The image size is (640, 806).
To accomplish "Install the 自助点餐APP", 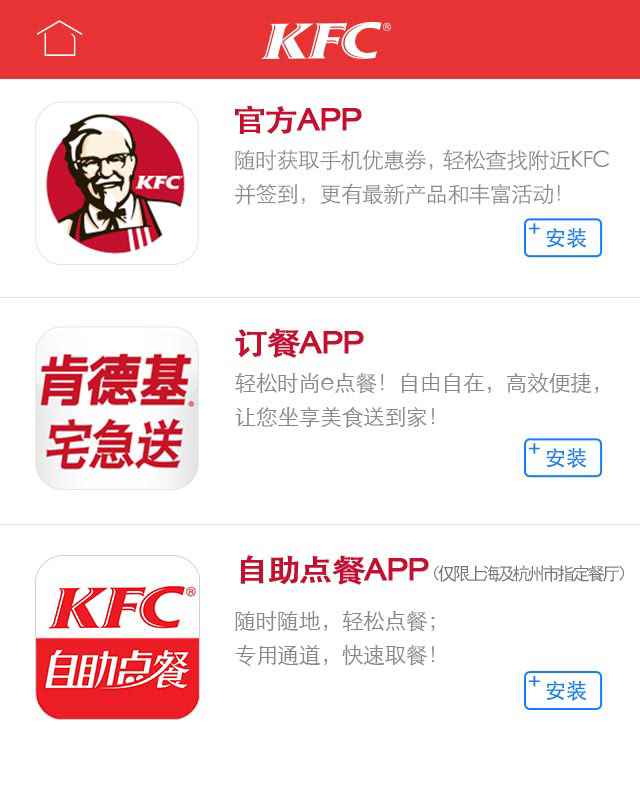I will pos(563,691).
